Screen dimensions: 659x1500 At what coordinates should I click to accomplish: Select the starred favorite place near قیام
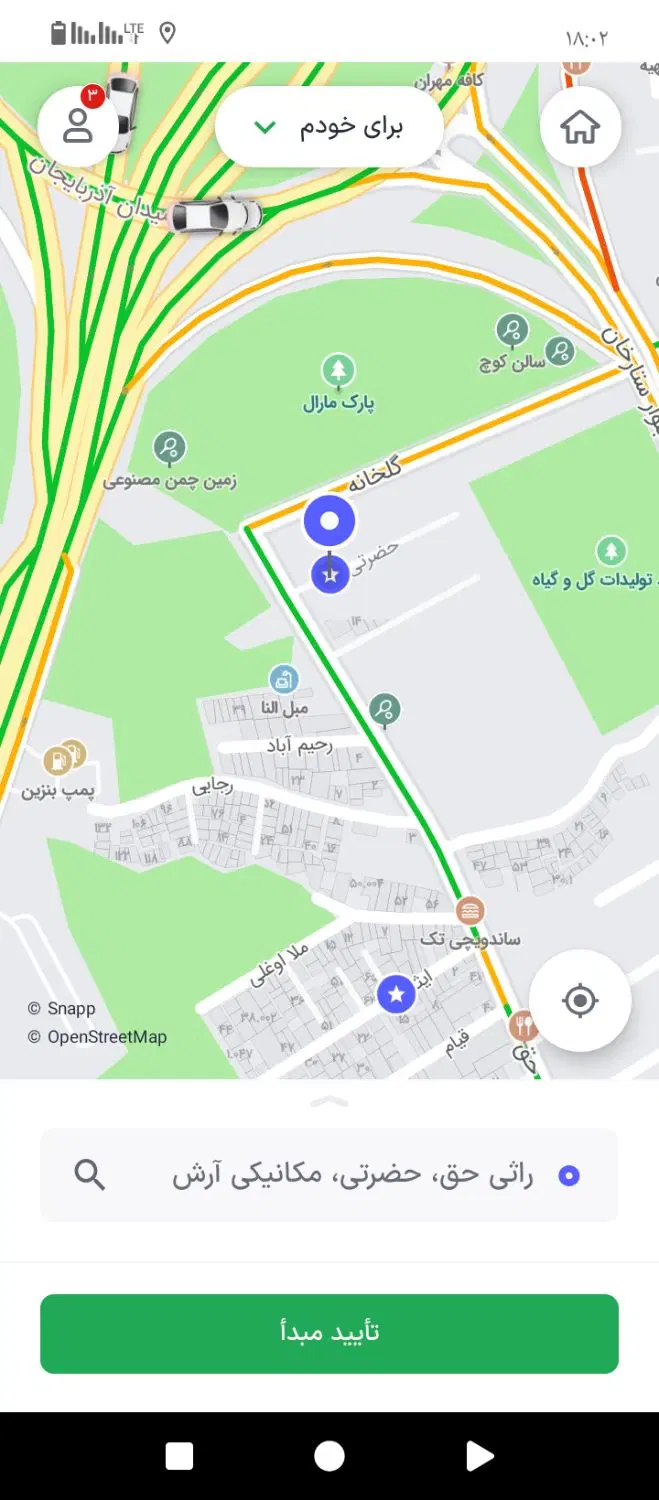[397, 994]
